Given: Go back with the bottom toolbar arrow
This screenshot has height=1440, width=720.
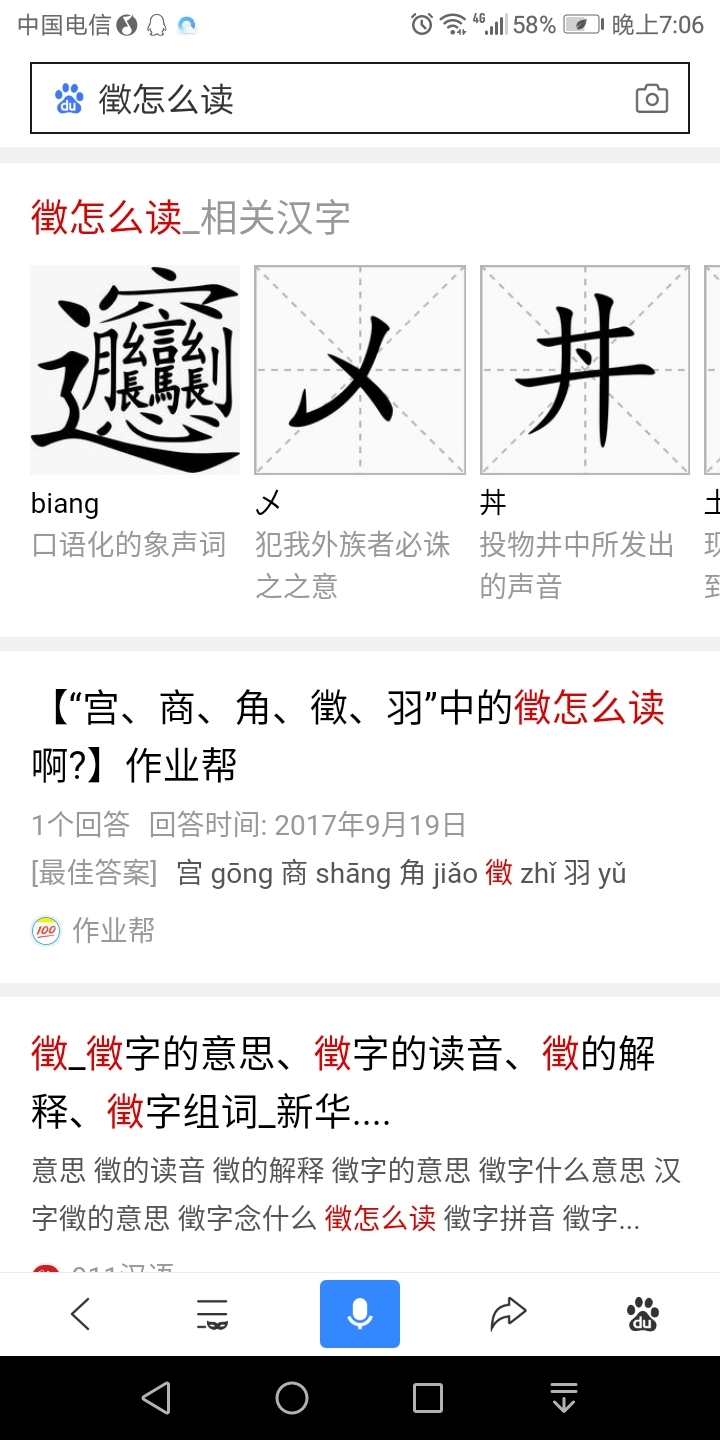Looking at the screenshot, I should point(81,1314).
